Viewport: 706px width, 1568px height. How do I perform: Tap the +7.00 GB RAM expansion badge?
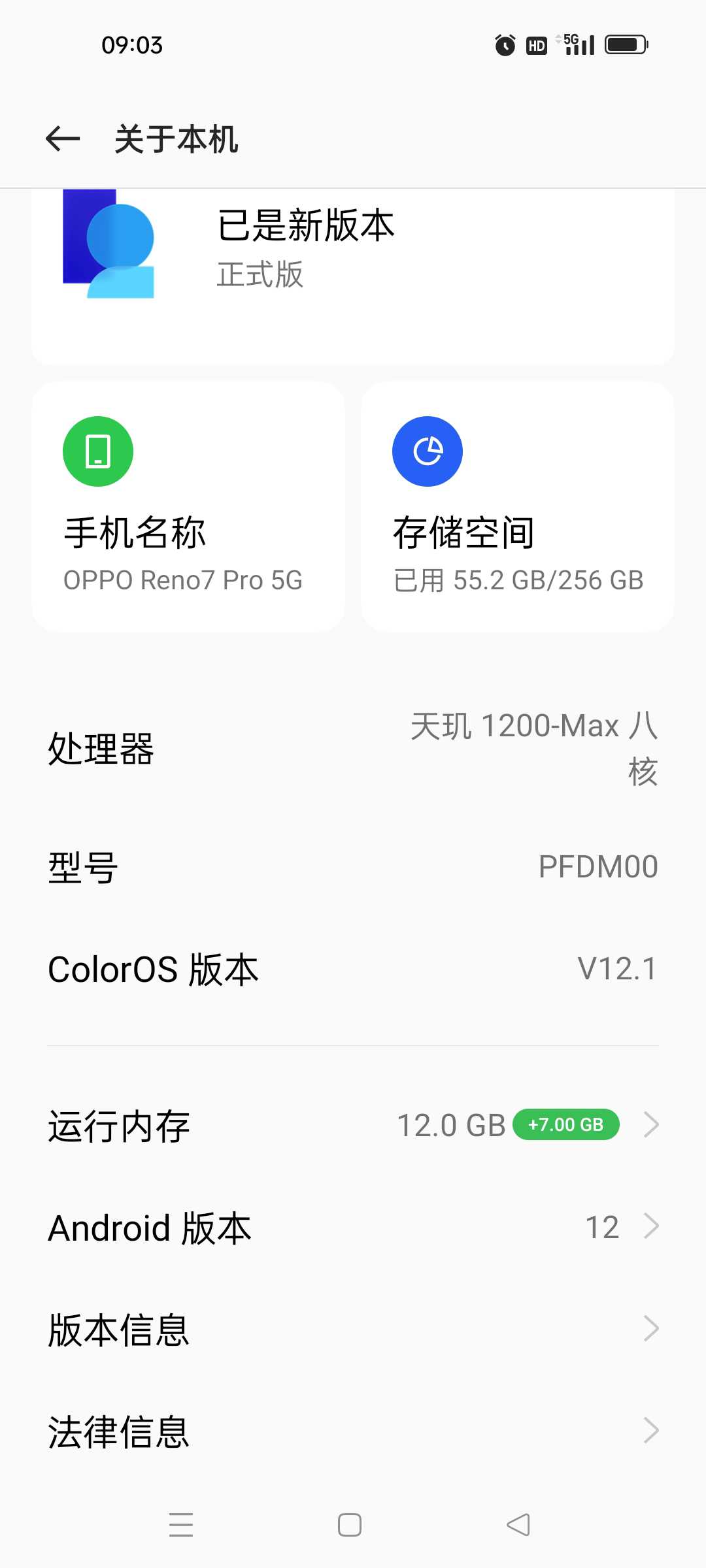(x=566, y=1124)
